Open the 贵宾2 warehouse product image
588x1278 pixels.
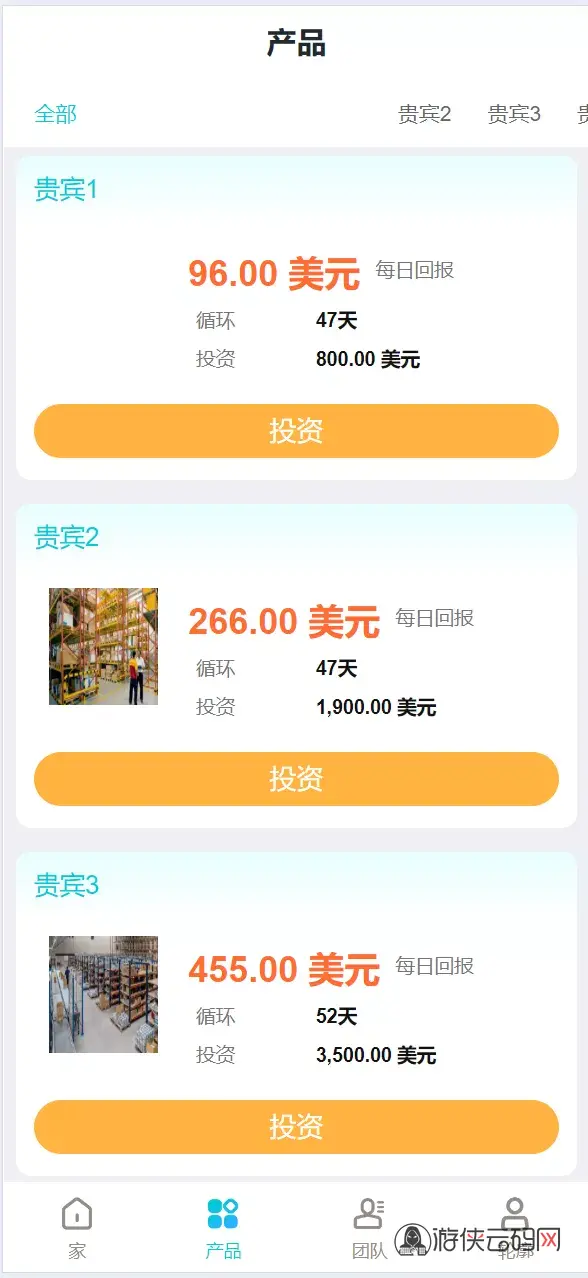click(103, 646)
